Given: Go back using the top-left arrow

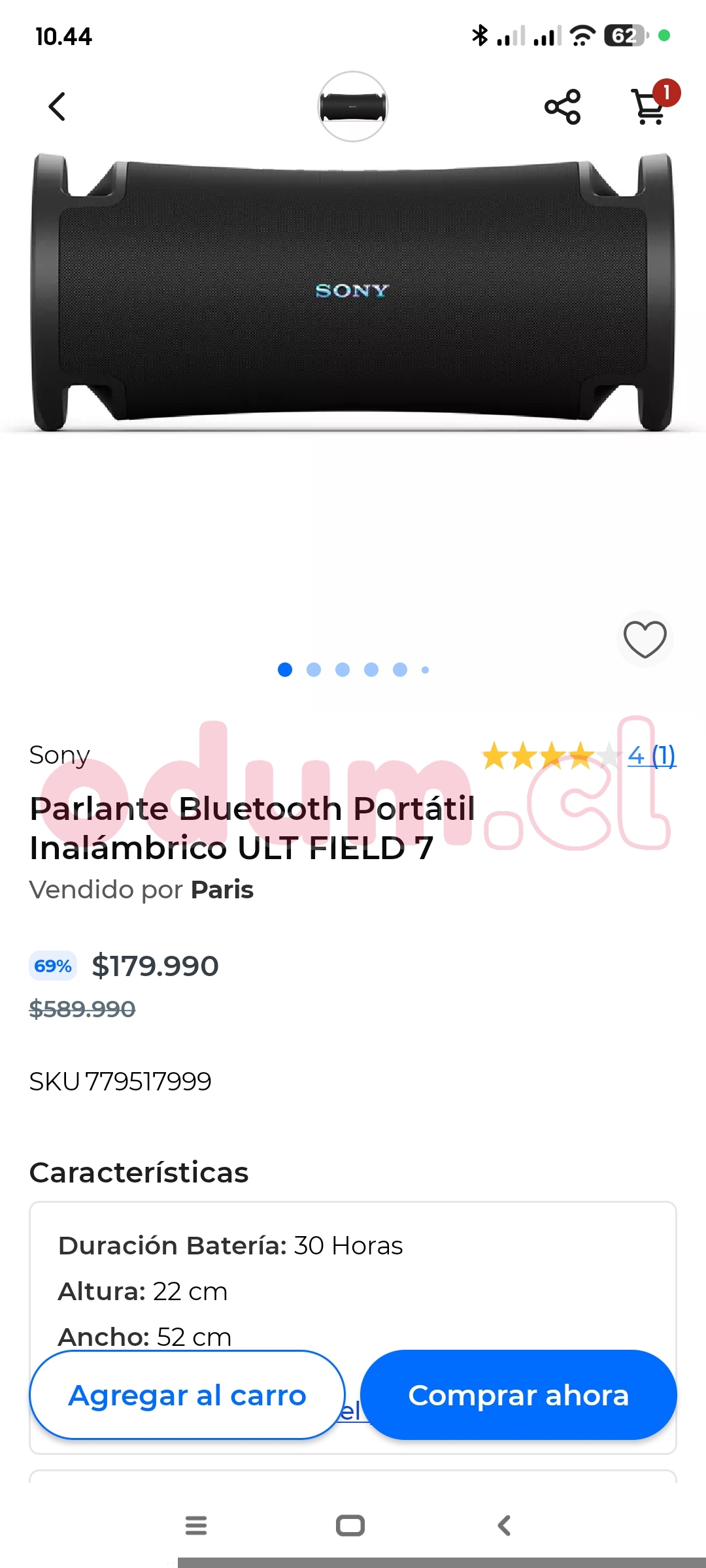Looking at the screenshot, I should [58, 106].
